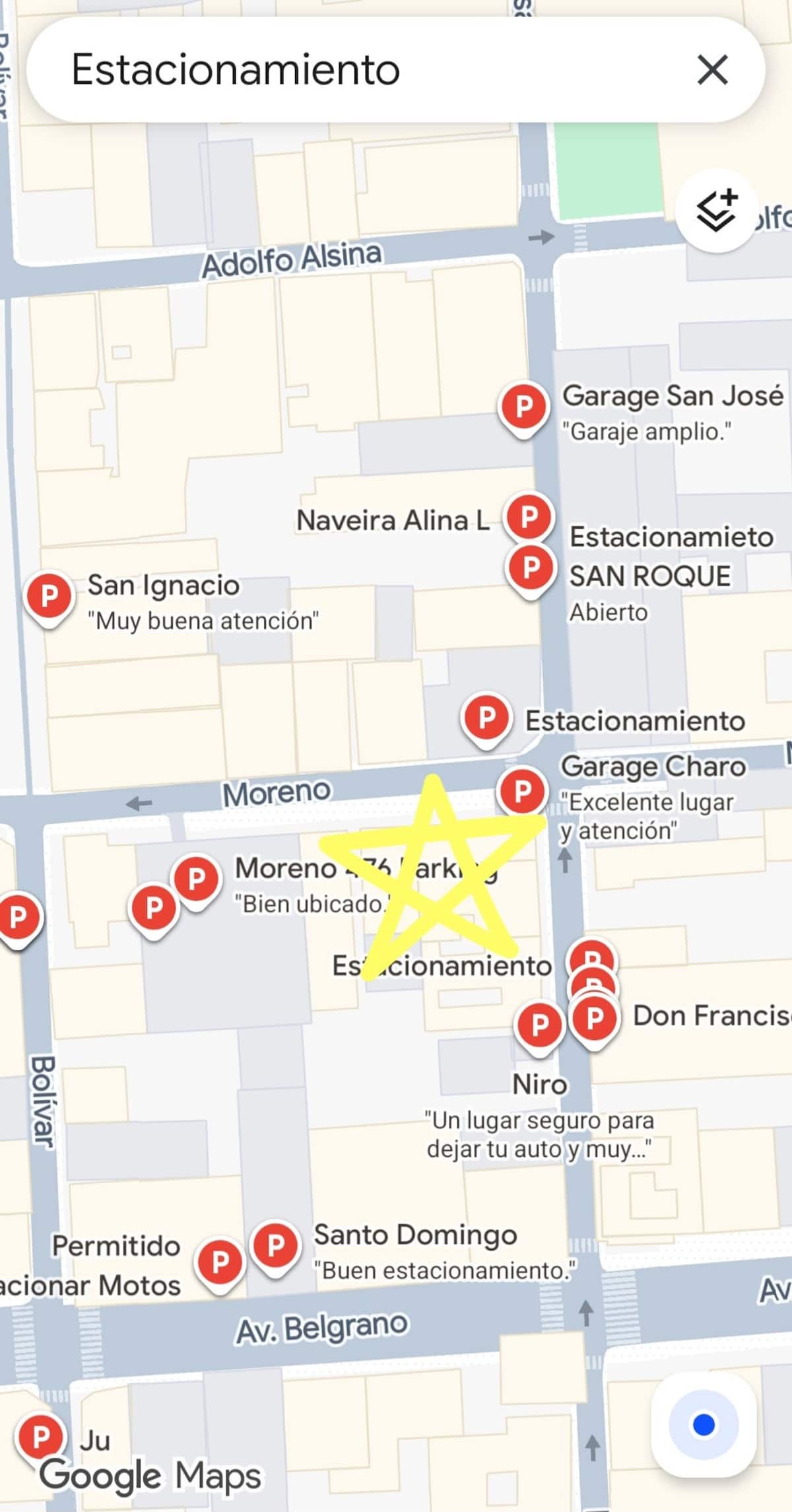Screen dimensions: 792x1512
Task: Select the San Ignacio parking pin
Action: tap(49, 596)
